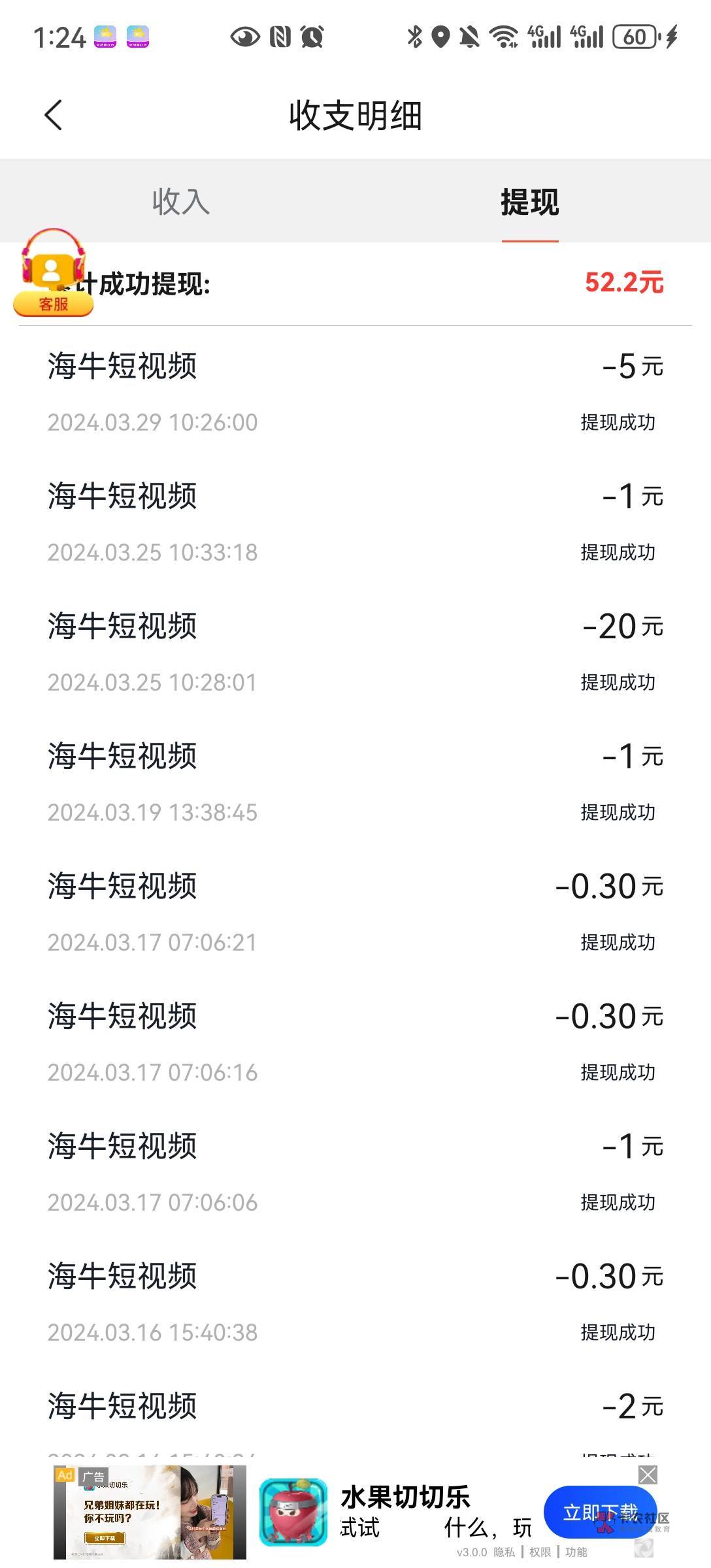Screen dimensions: 711x1568
Task: Open the 功能 link in the ad
Action: pos(576,1552)
